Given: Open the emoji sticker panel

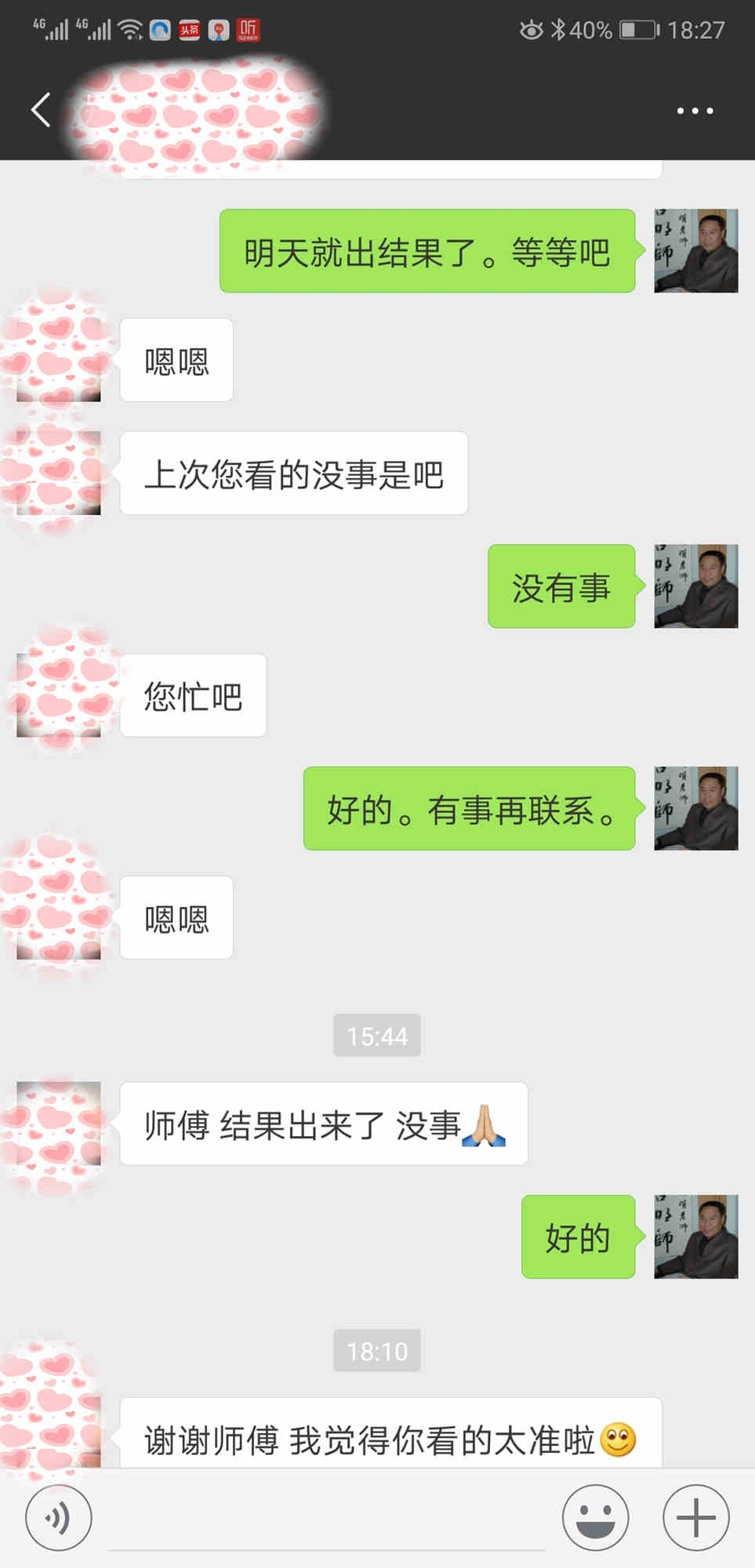Looking at the screenshot, I should (x=595, y=1518).
